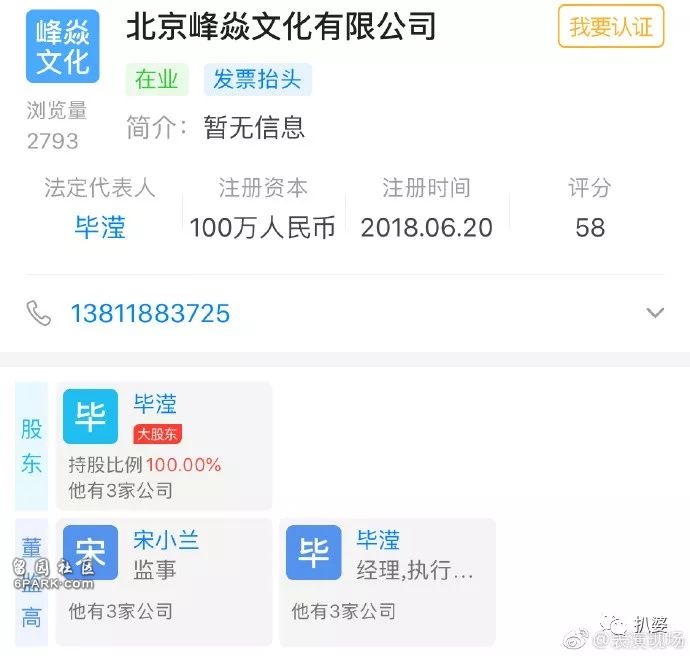Open manager card 毕滢 经理,执行
Image resolution: width=690 pixels, height=656 pixels.
coord(387,582)
